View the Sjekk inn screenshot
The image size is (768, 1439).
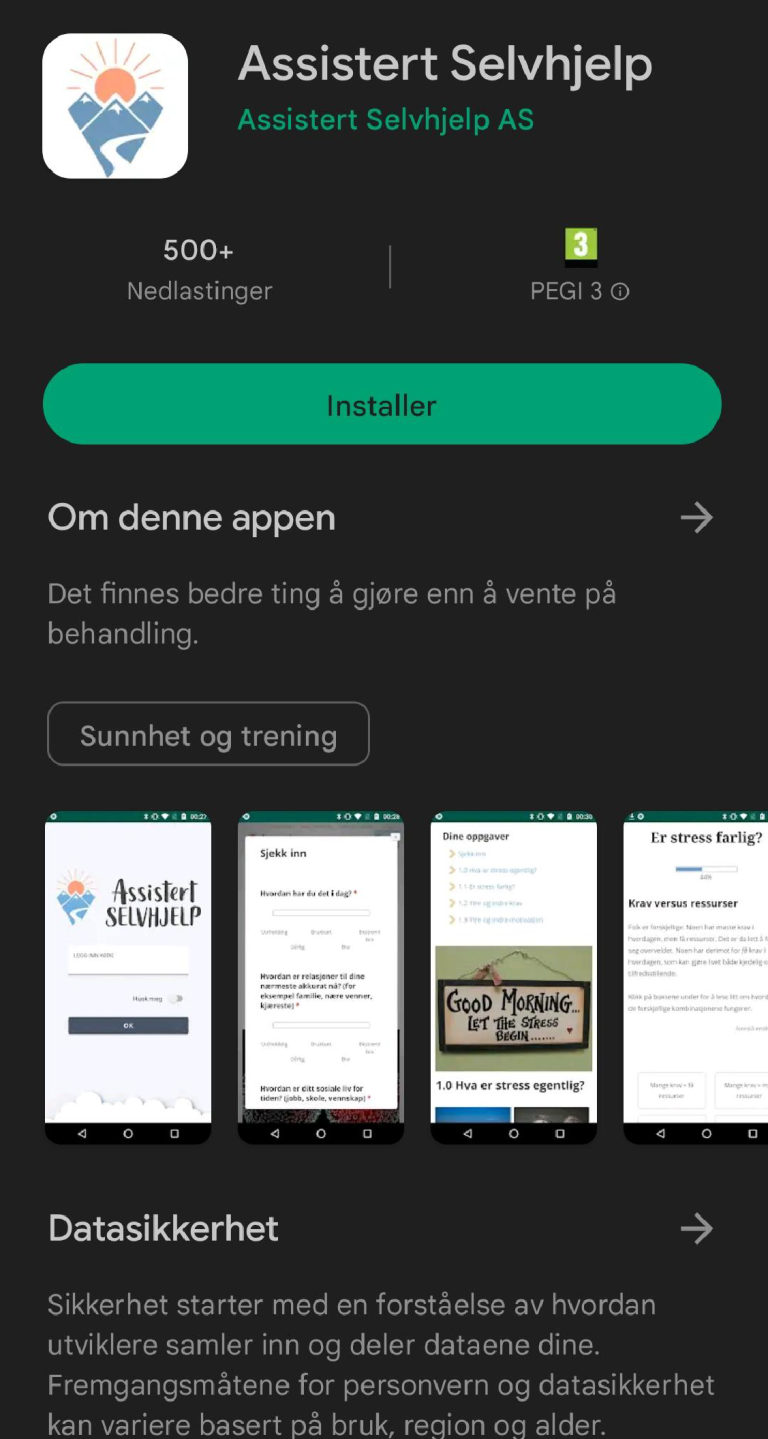coord(321,978)
